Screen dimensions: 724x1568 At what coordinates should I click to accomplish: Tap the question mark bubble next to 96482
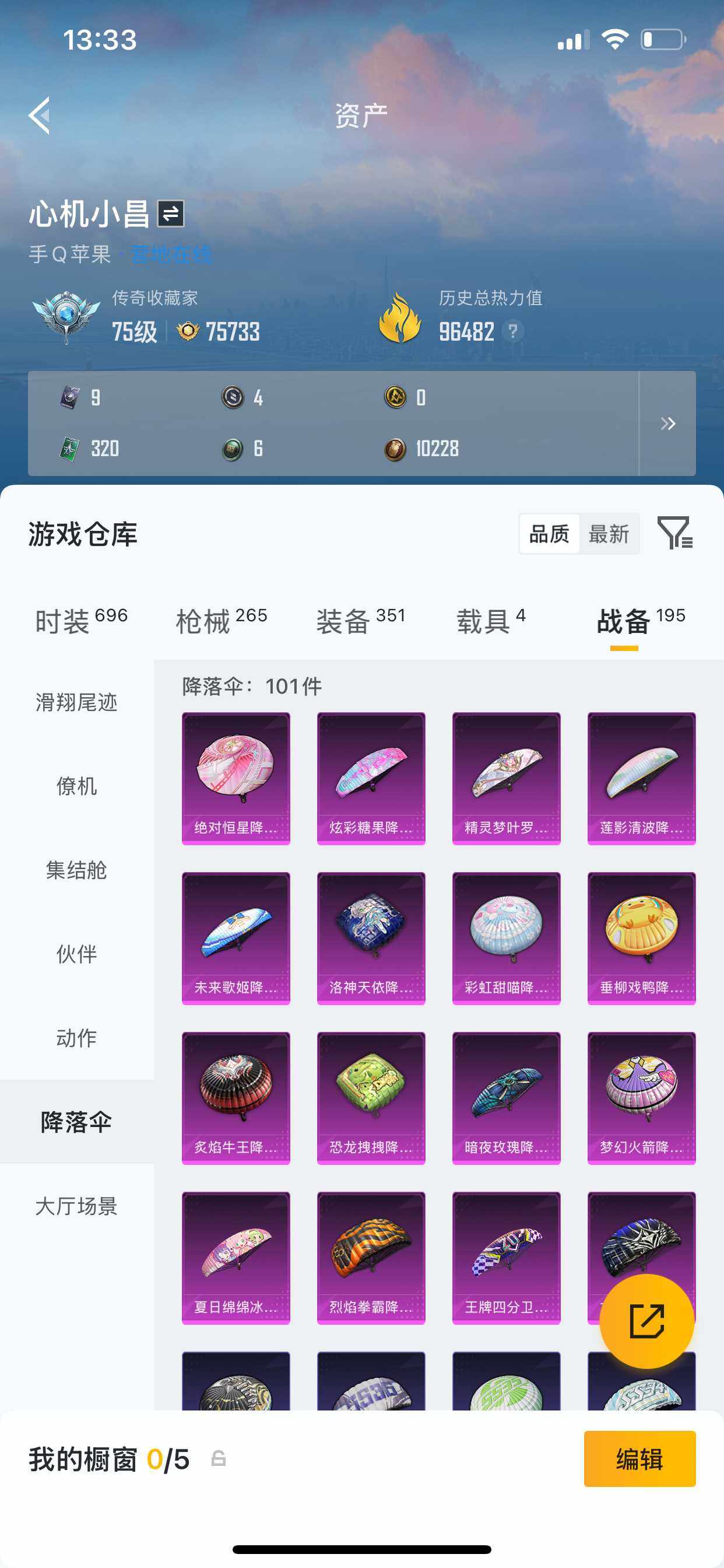[513, 331]
